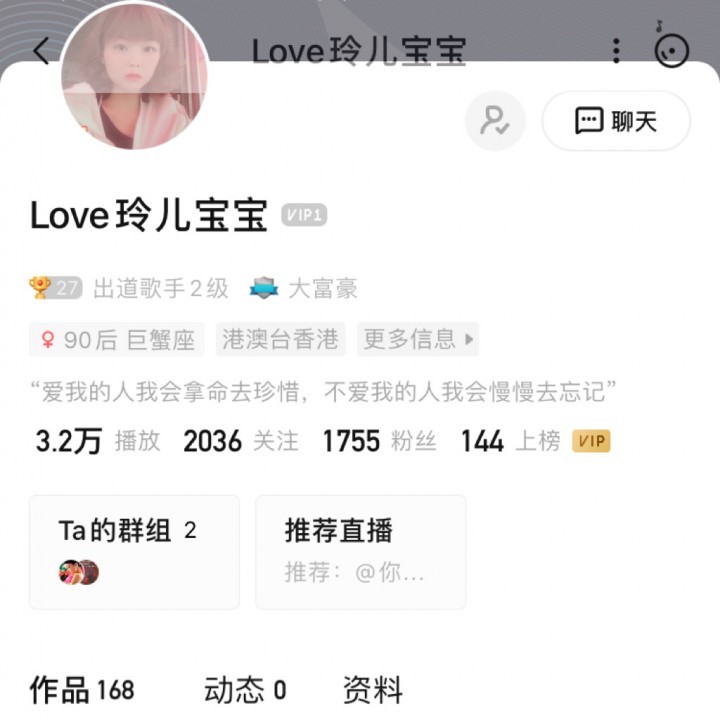Switch to the 资料 tab
720x720 pixels.
[x=372, y=690]
